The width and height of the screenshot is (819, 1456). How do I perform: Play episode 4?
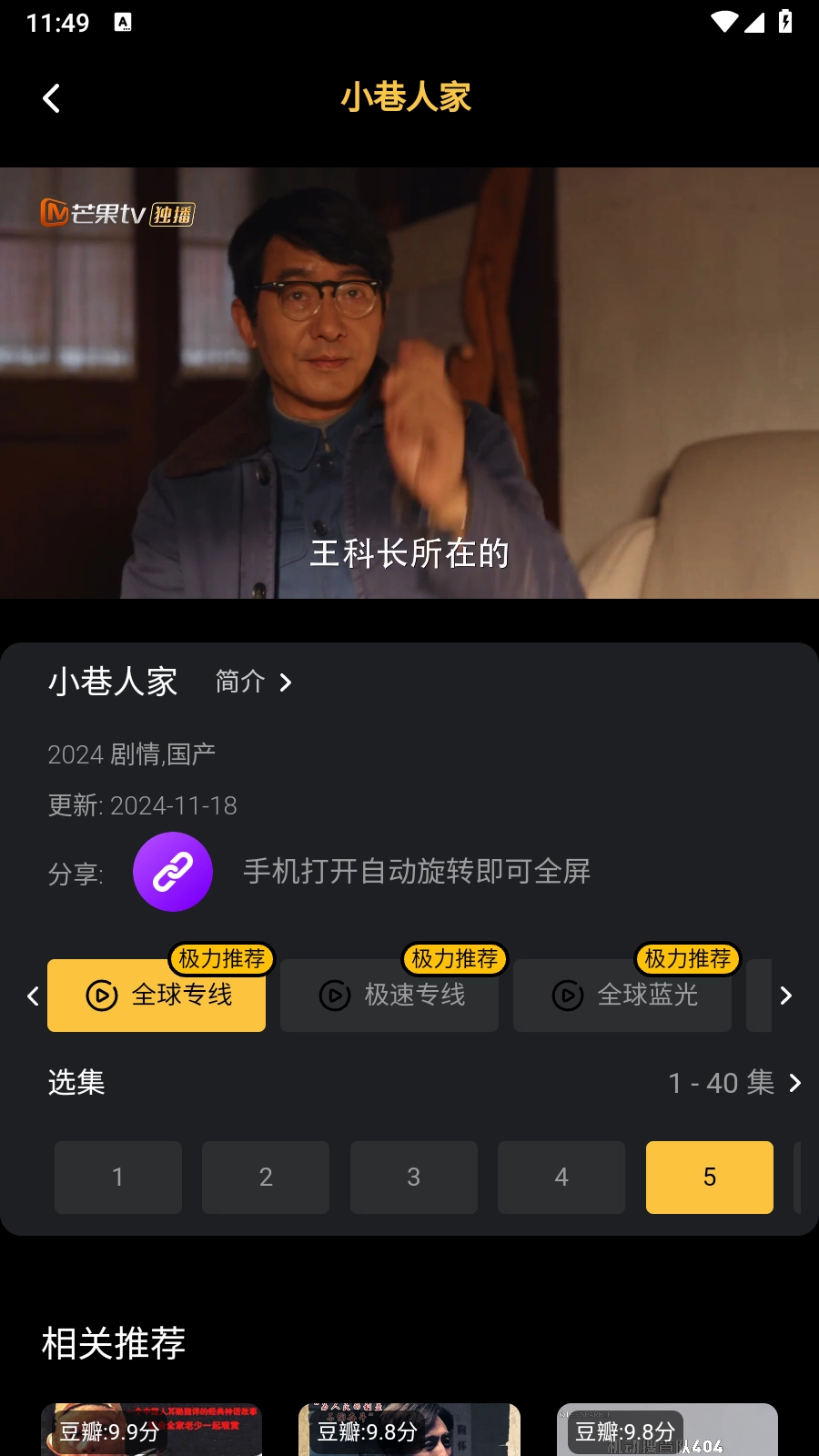(x=561, y=1177)
